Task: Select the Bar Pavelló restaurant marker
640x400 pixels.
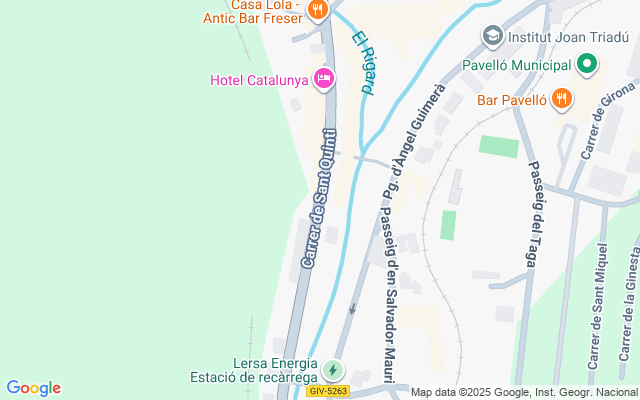Action: (562, 98)
